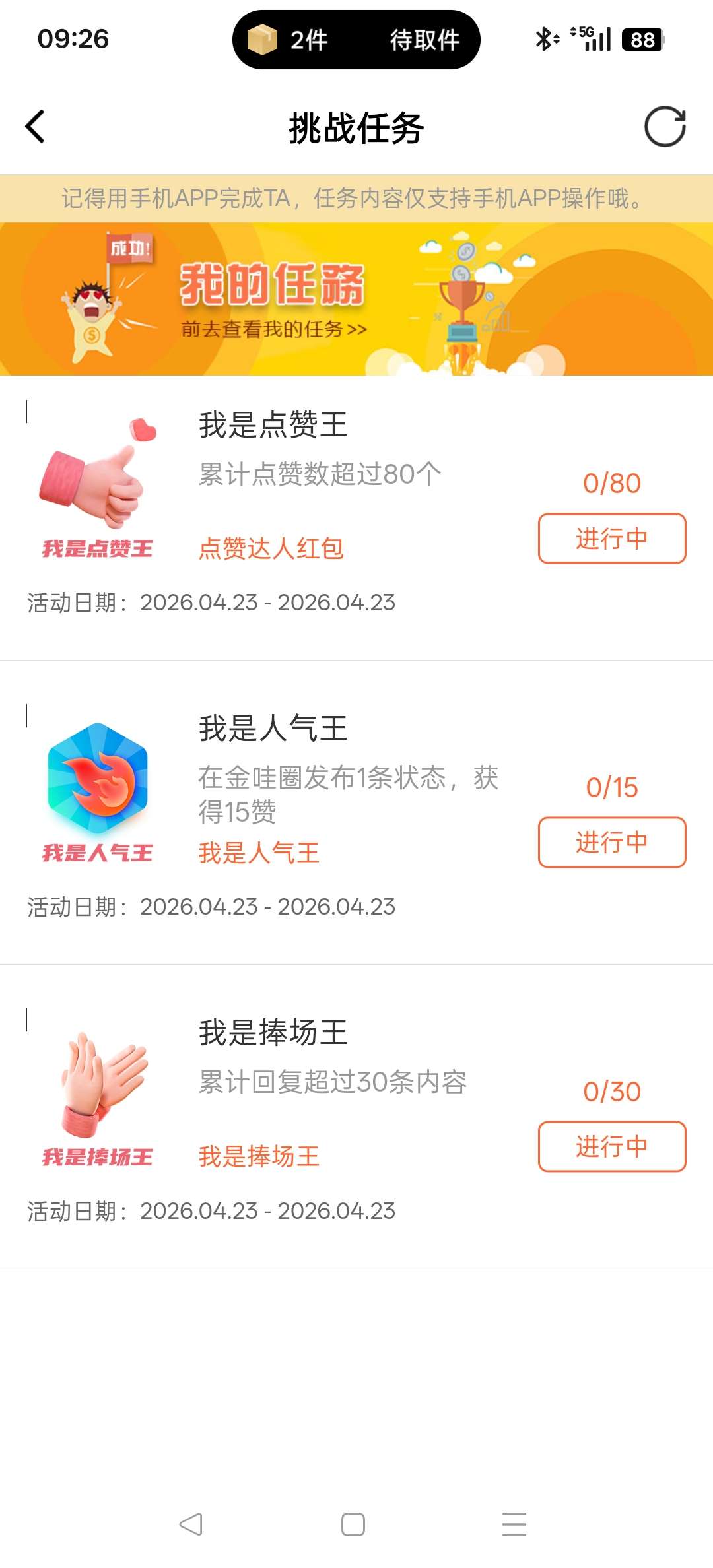Screen dimensions: 713x1568
Task: Tap 进行中 for 我是点赞王
Action: coord(611,539)
